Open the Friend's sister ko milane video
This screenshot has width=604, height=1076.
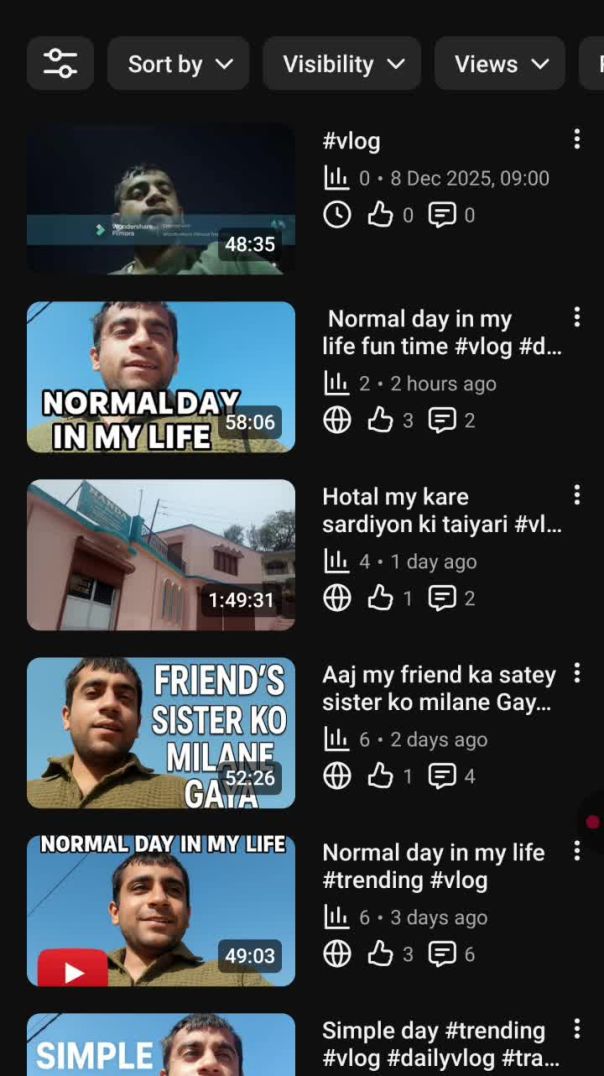(161, 733)
